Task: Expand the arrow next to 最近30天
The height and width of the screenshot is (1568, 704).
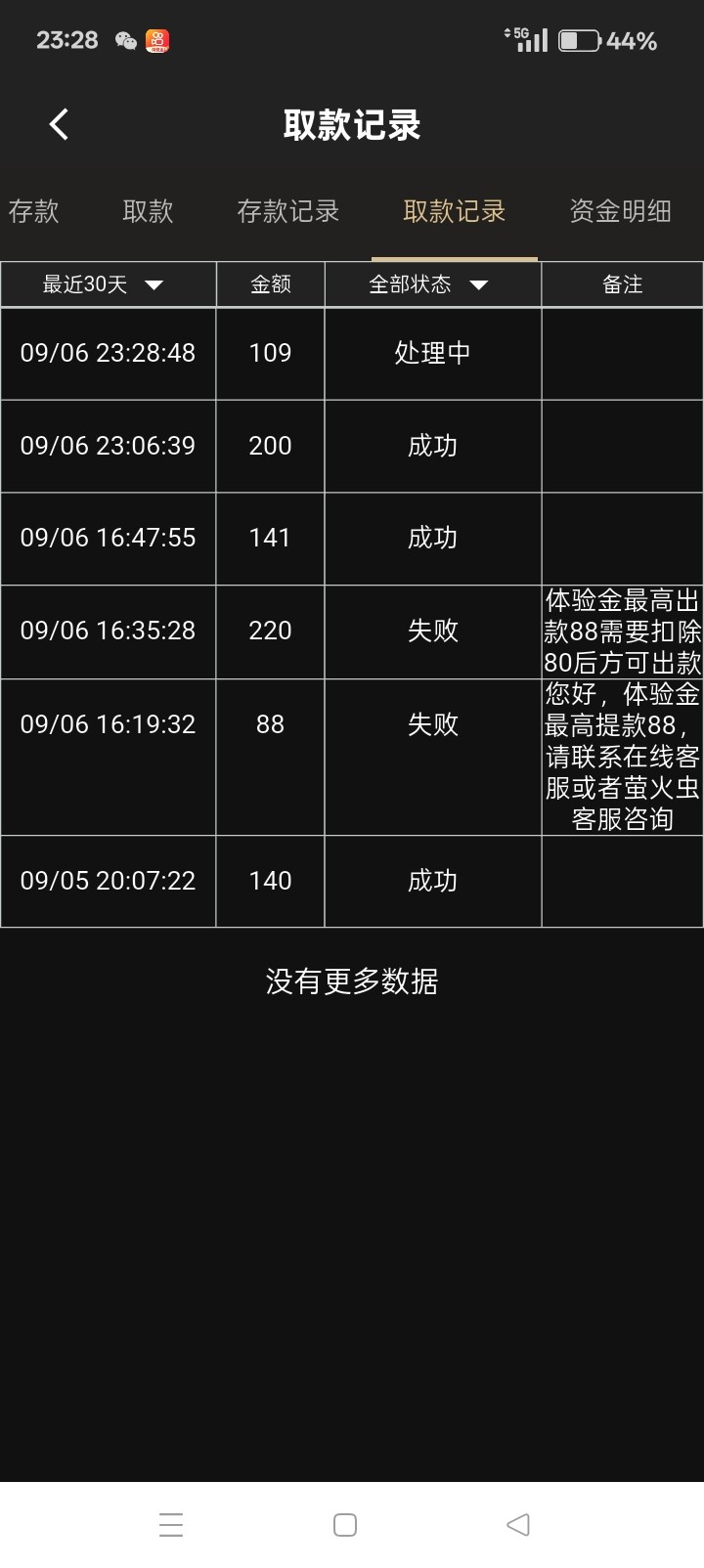Action: [154, 285]
